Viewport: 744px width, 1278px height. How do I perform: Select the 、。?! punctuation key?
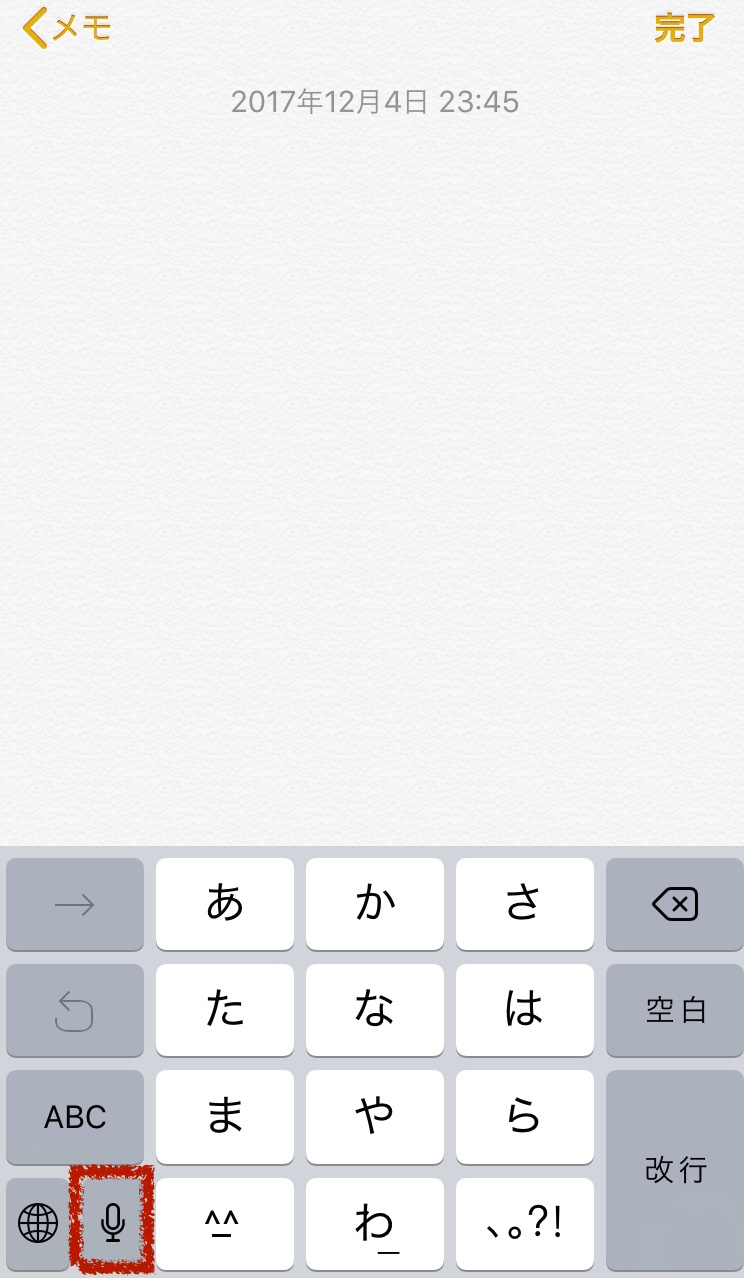click(x=524, y=1223)
